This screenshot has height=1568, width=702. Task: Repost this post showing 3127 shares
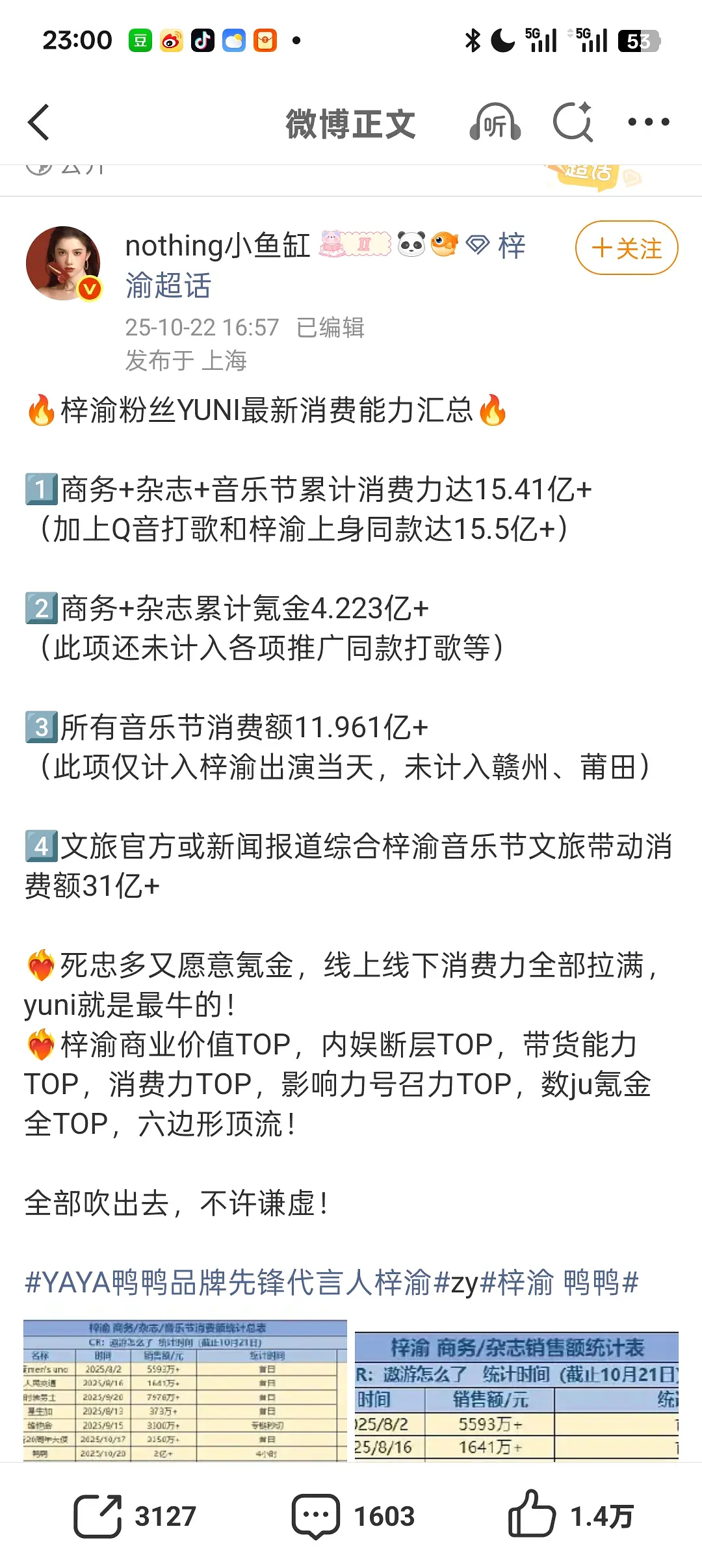135,1516
